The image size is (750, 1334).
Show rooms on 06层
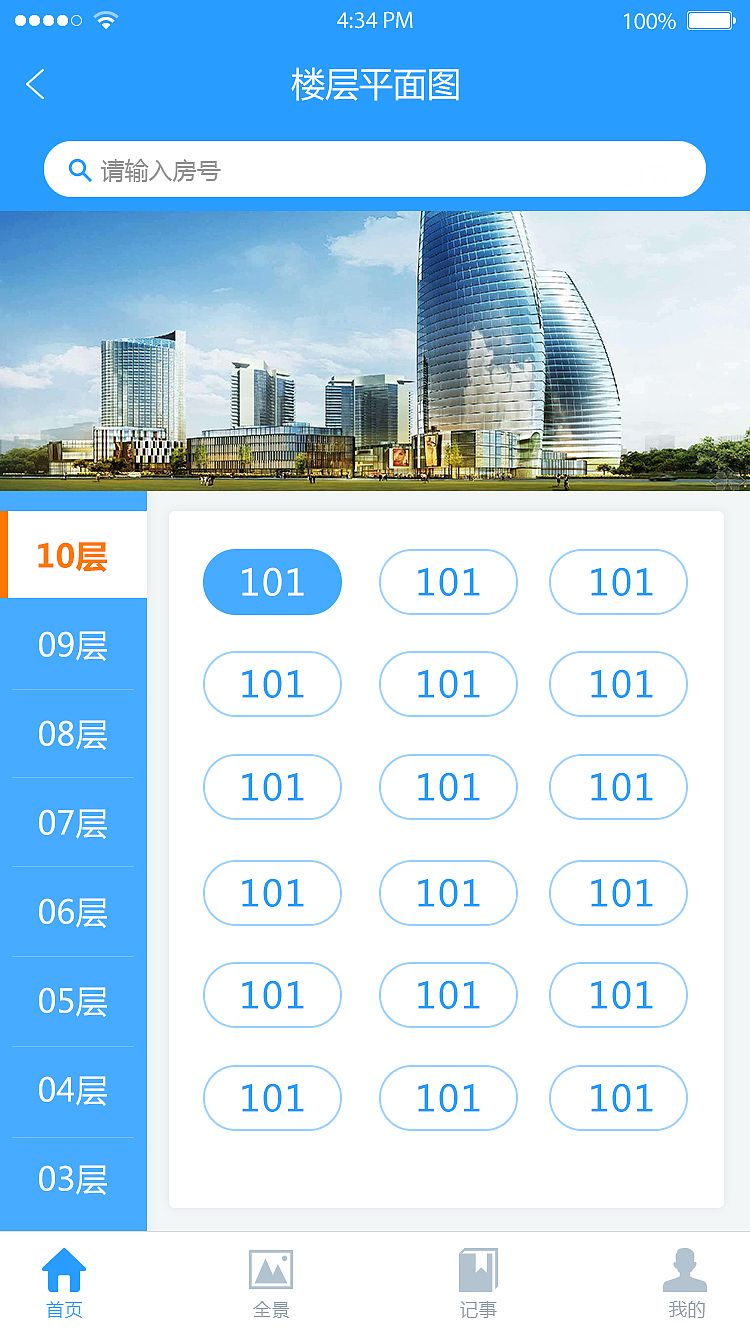point(73,912)
